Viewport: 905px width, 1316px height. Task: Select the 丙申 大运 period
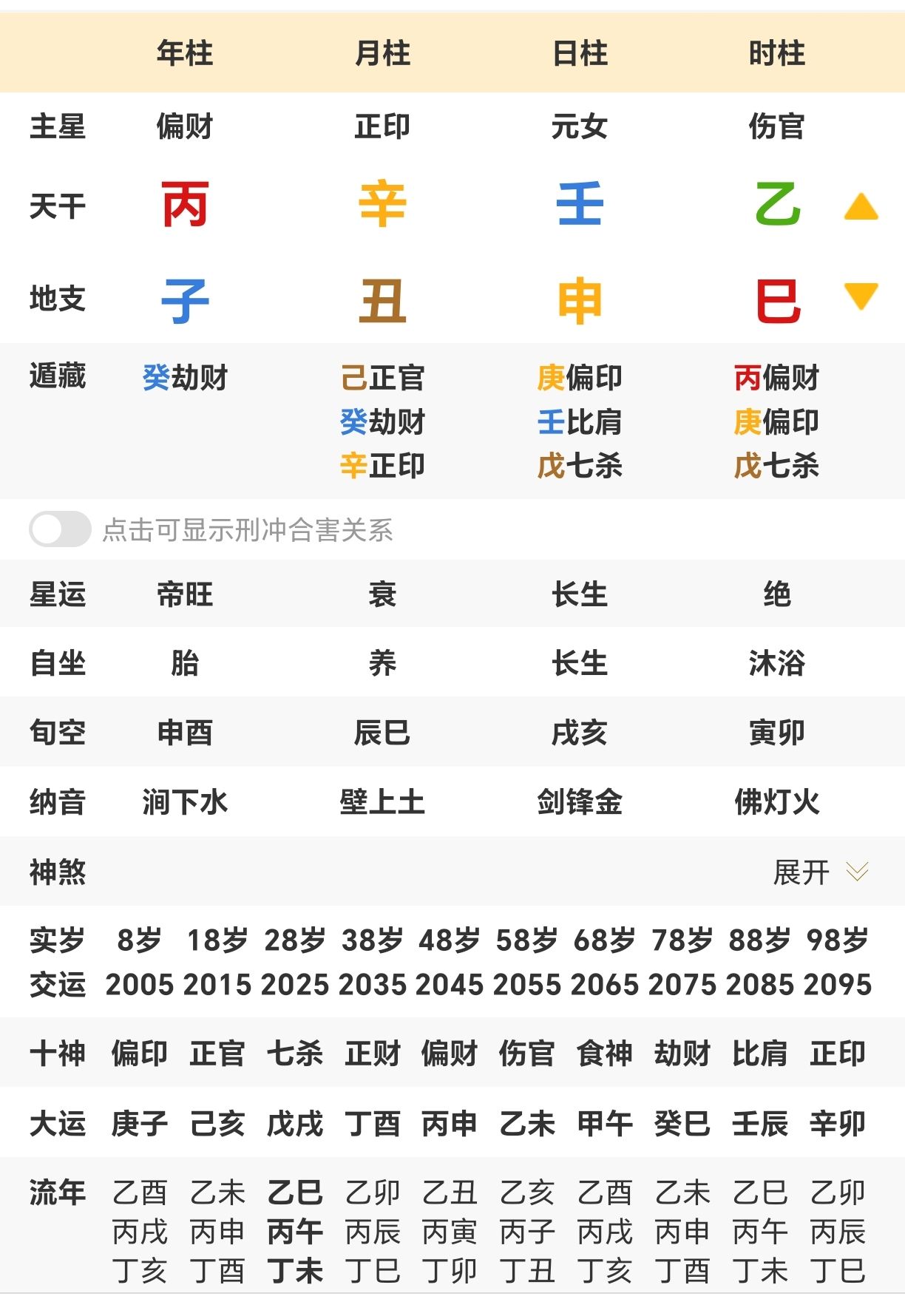pos(450,1124)
